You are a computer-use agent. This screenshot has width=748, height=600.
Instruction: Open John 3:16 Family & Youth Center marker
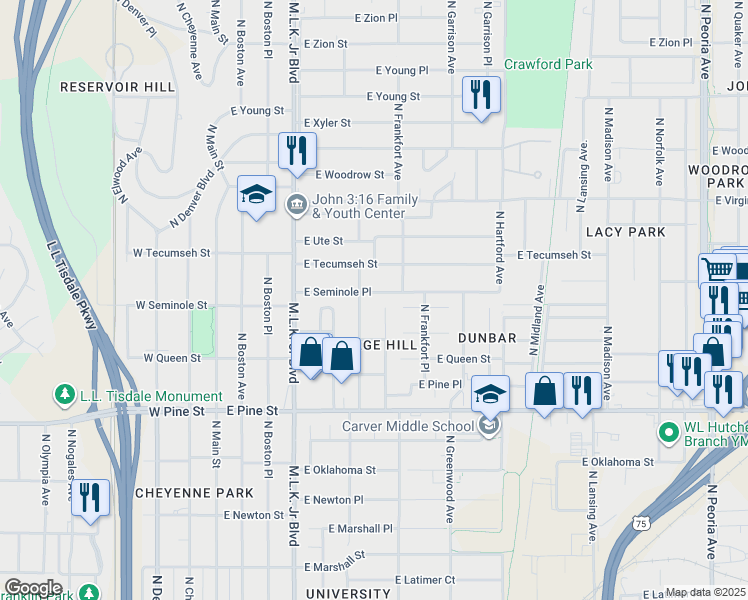coord(298,205)
